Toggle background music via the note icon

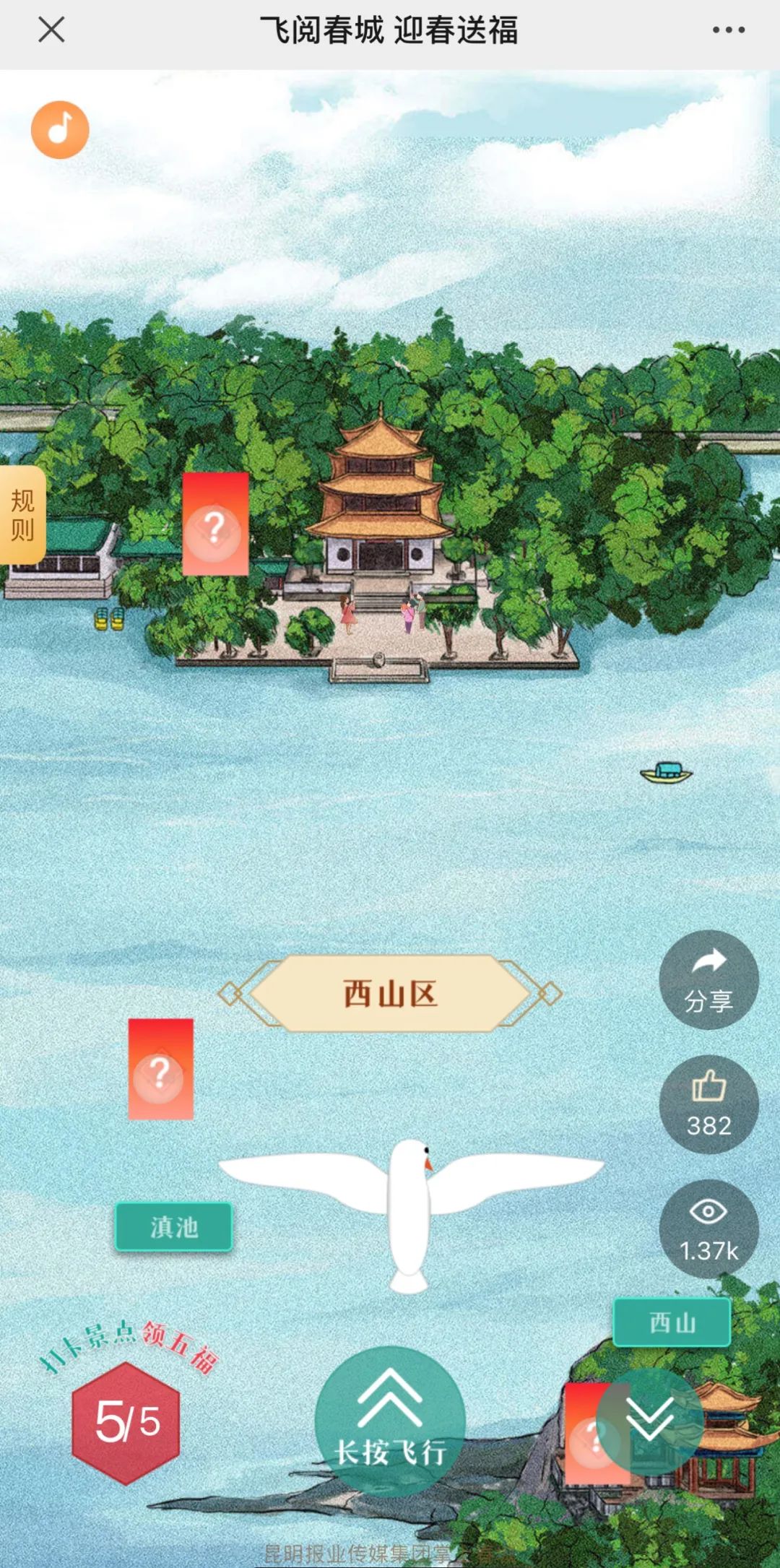tap(60, 130)
